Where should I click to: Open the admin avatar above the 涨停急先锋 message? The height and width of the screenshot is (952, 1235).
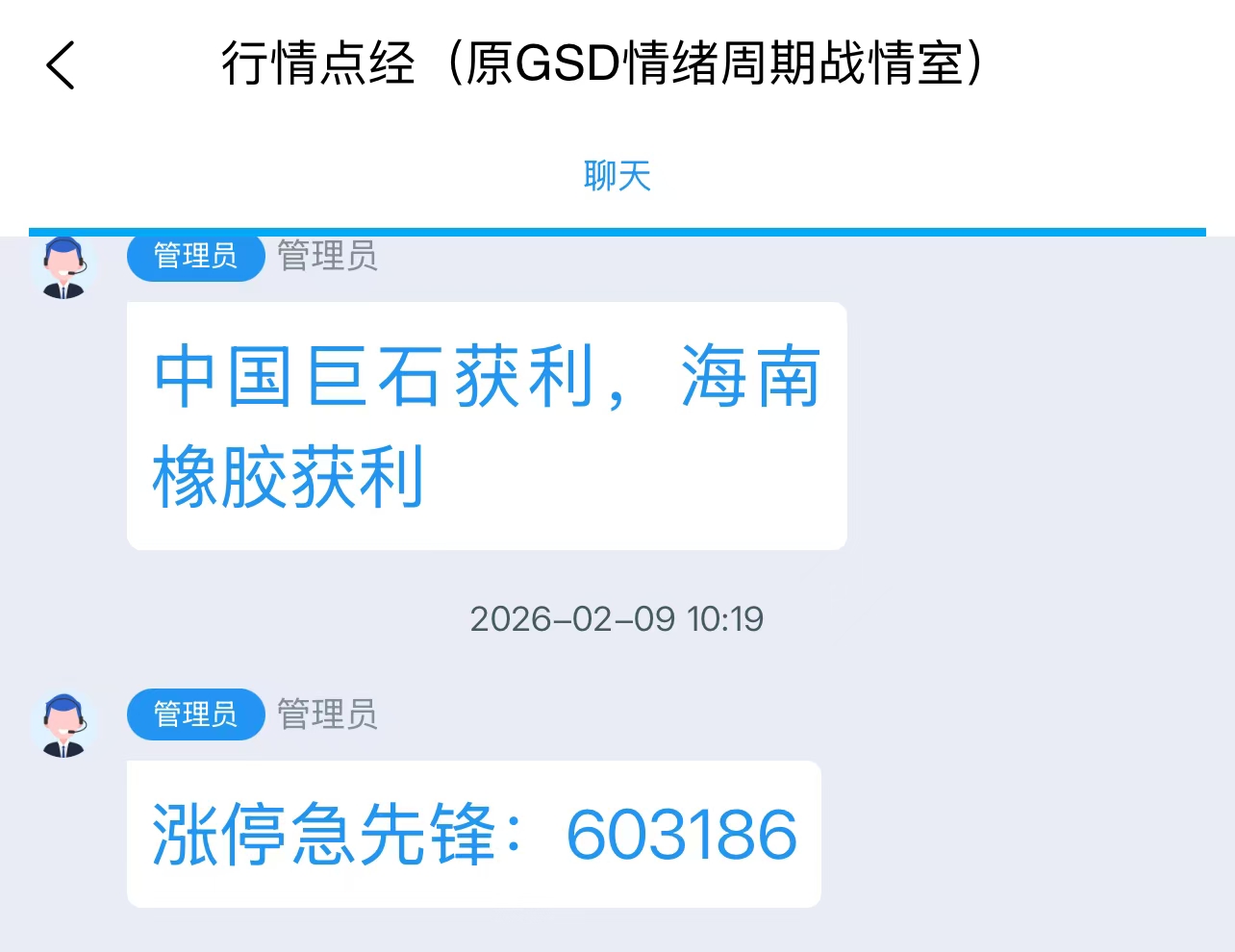(64, 726)
